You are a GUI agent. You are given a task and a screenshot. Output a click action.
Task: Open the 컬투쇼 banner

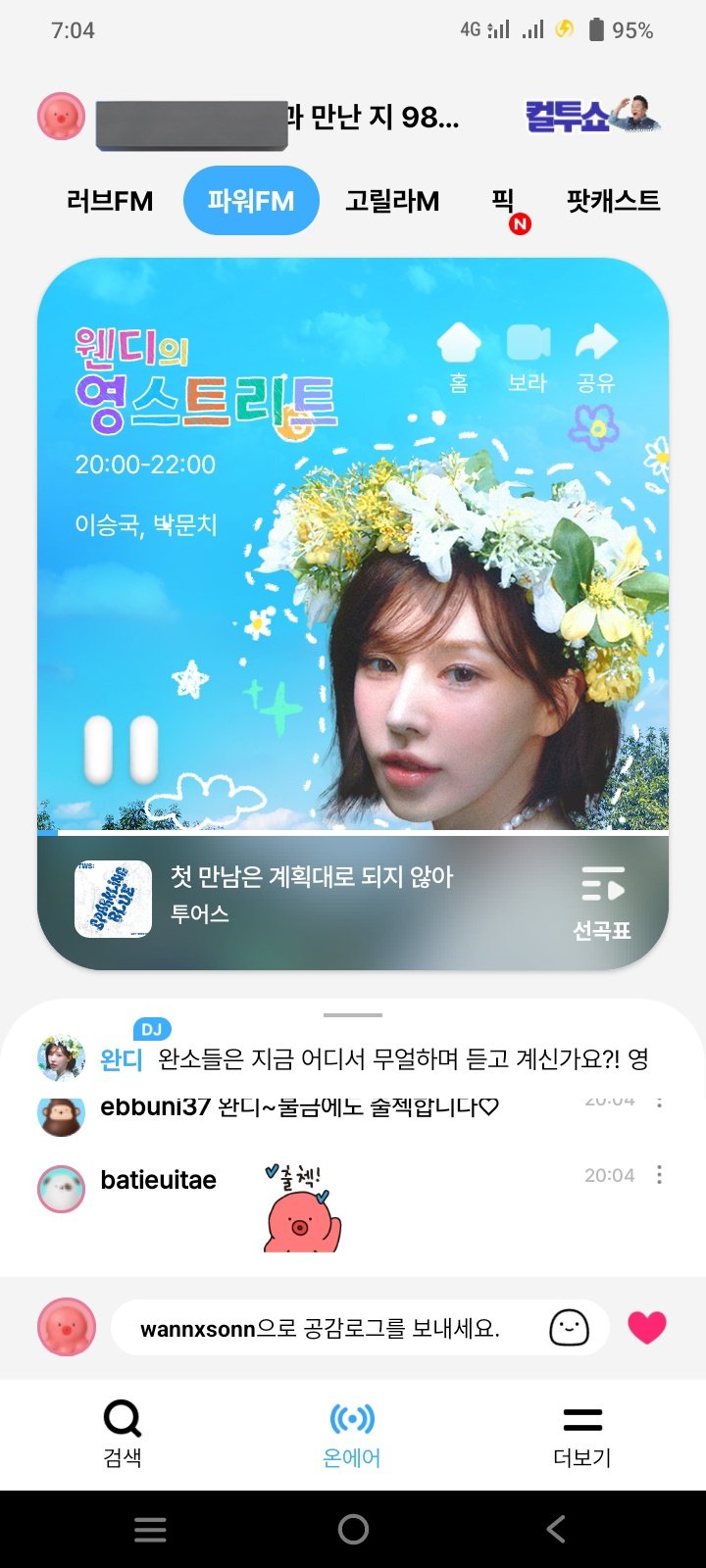point(592,116)
